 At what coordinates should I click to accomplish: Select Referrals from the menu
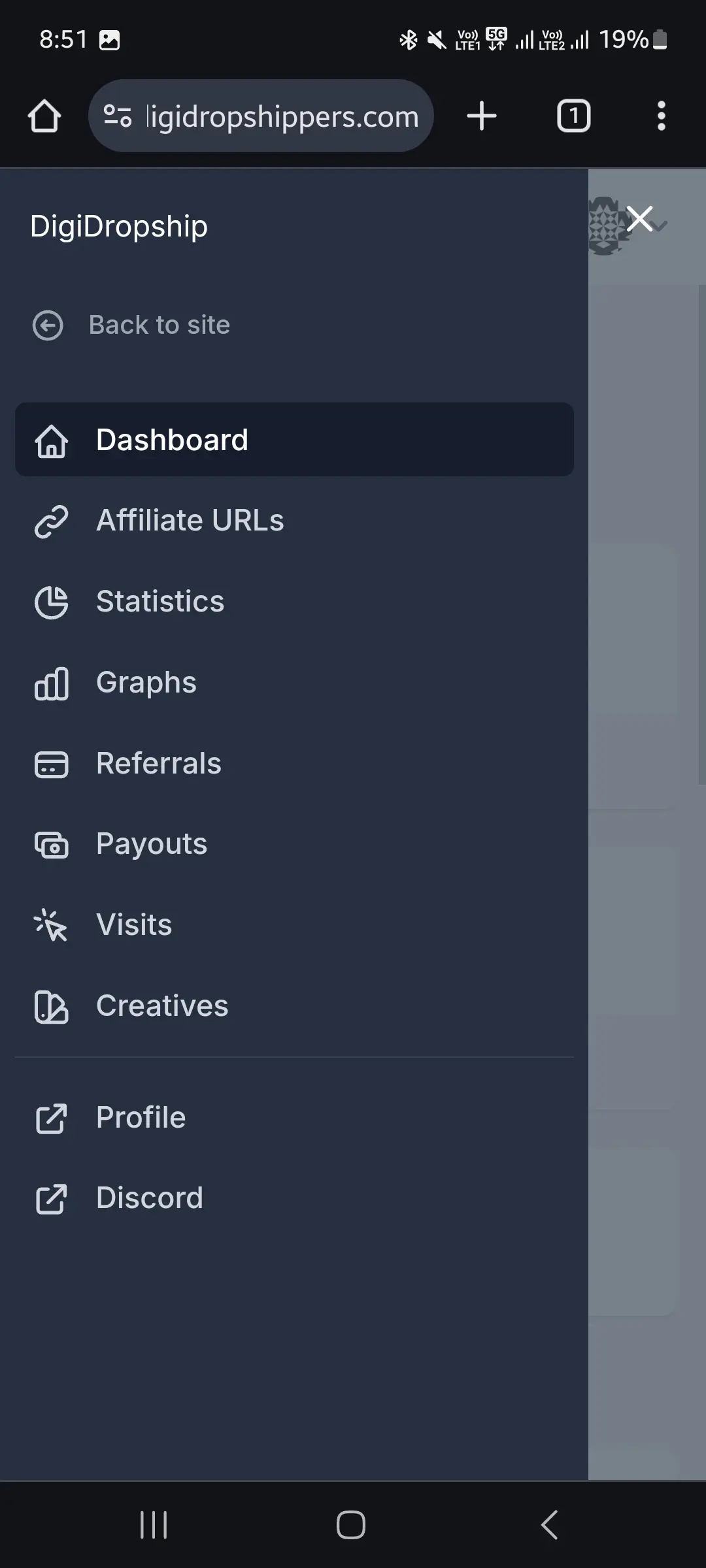tap(294, 764)
